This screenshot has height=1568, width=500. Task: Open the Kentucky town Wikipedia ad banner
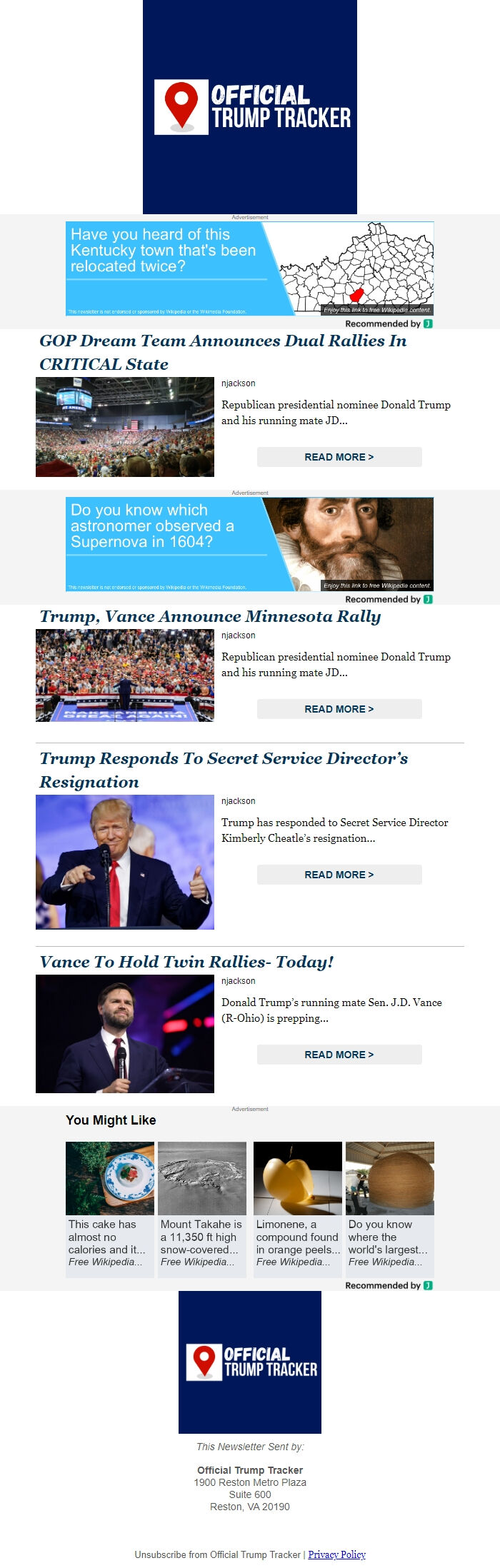pyautogui.click(x=249, y=268)
